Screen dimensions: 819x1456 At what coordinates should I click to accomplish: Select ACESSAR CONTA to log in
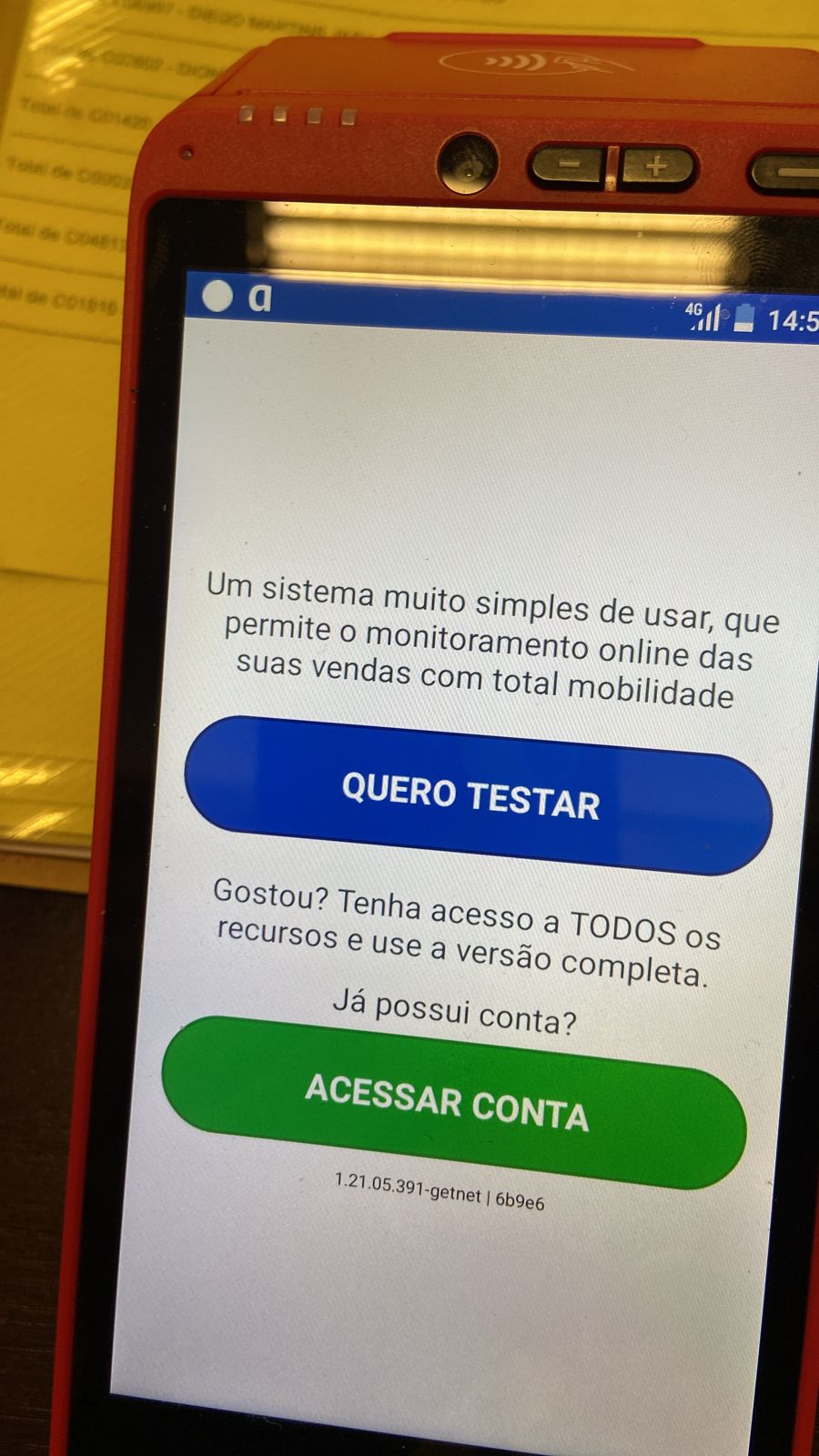[x=450, y=1101]
